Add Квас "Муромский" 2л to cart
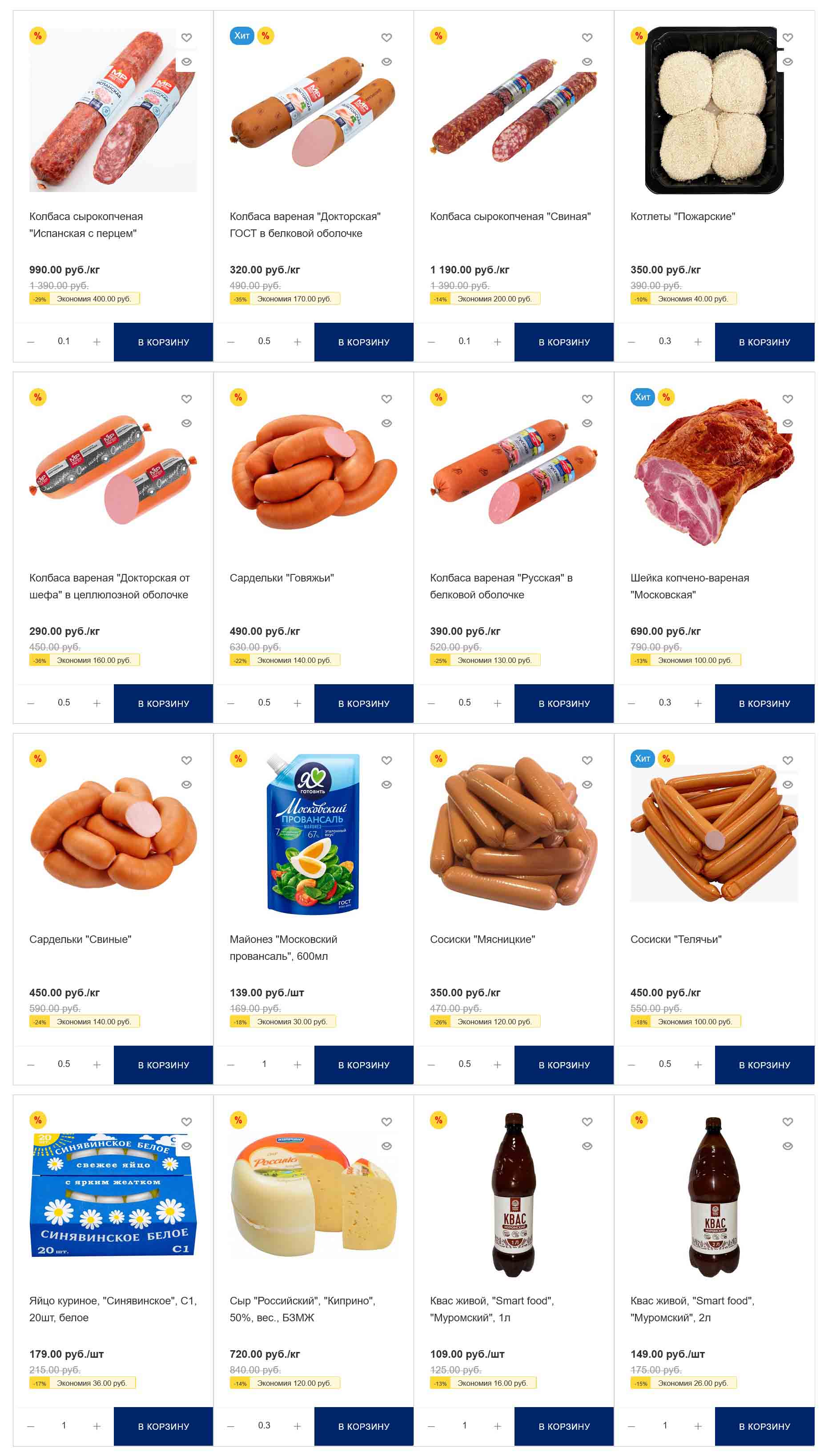824x1456 pixels. pyautogui.click(x=764, y=1426)
